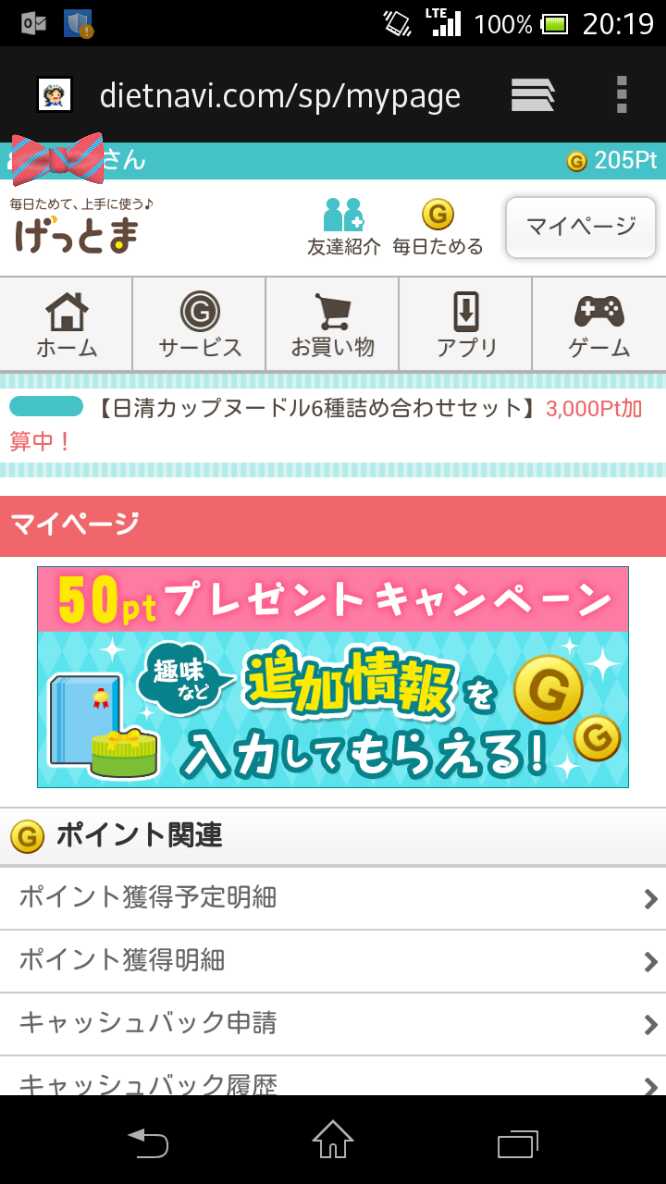Open 毎日ためる daily points
Image resolution: width=666 pixels, height=1184 pixels.
(437, 227)
